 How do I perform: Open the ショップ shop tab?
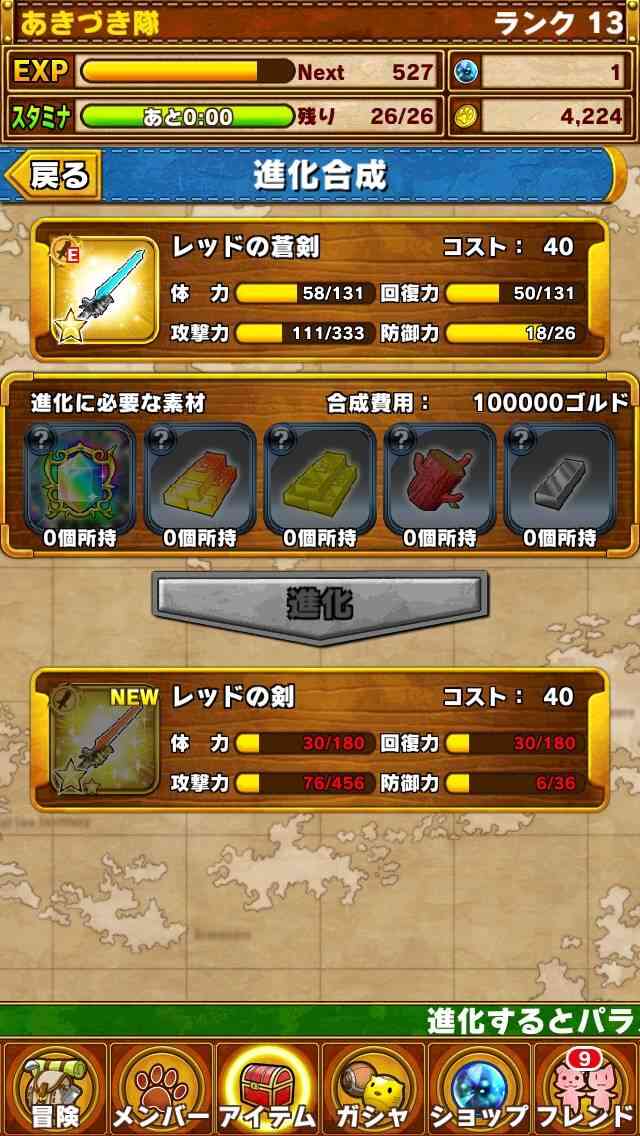pyautogui.click(x=479, y=1089)
